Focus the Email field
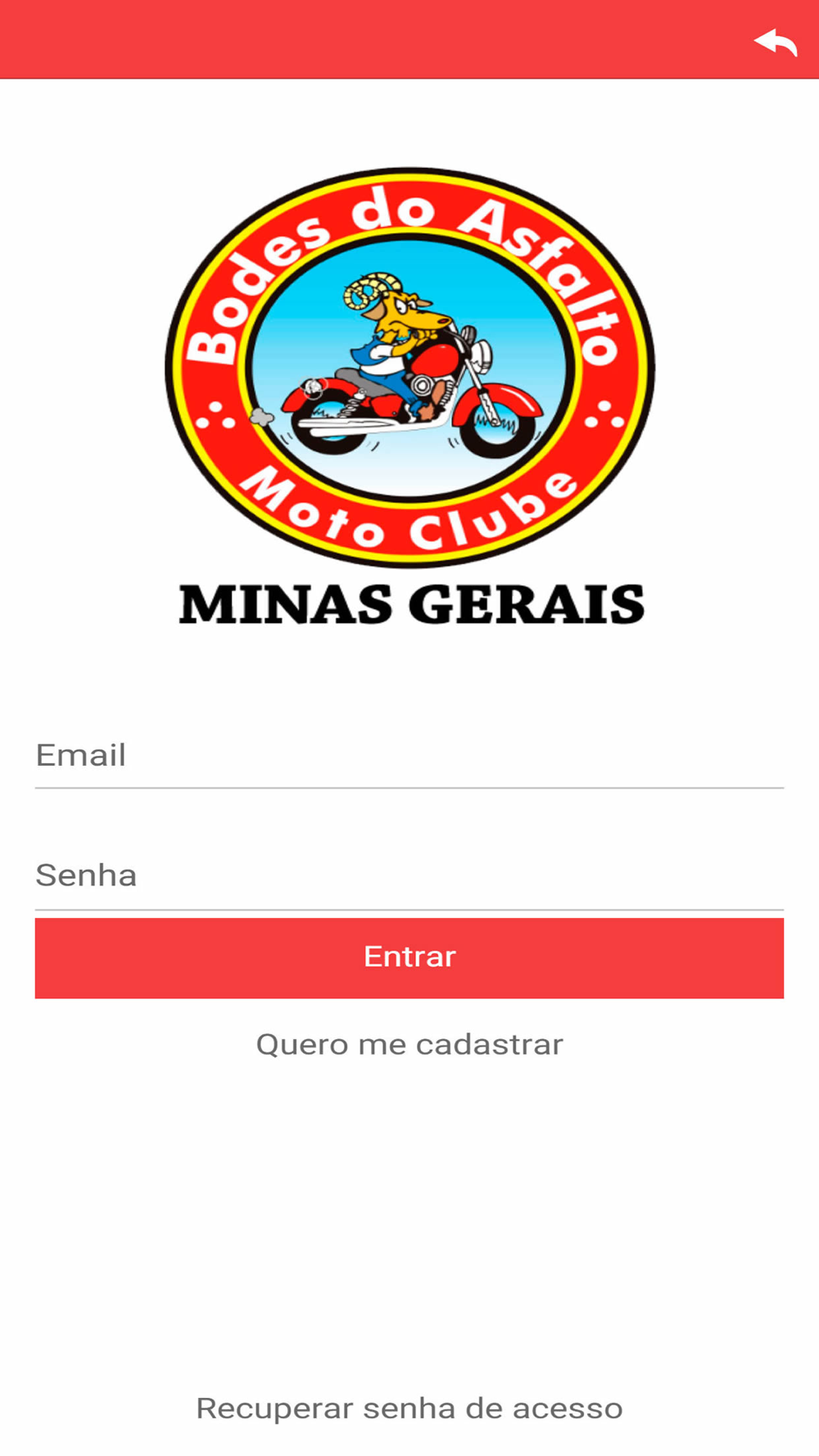Image resolution: width=819 pixels, height=1456 pixels. click(409, 755)
